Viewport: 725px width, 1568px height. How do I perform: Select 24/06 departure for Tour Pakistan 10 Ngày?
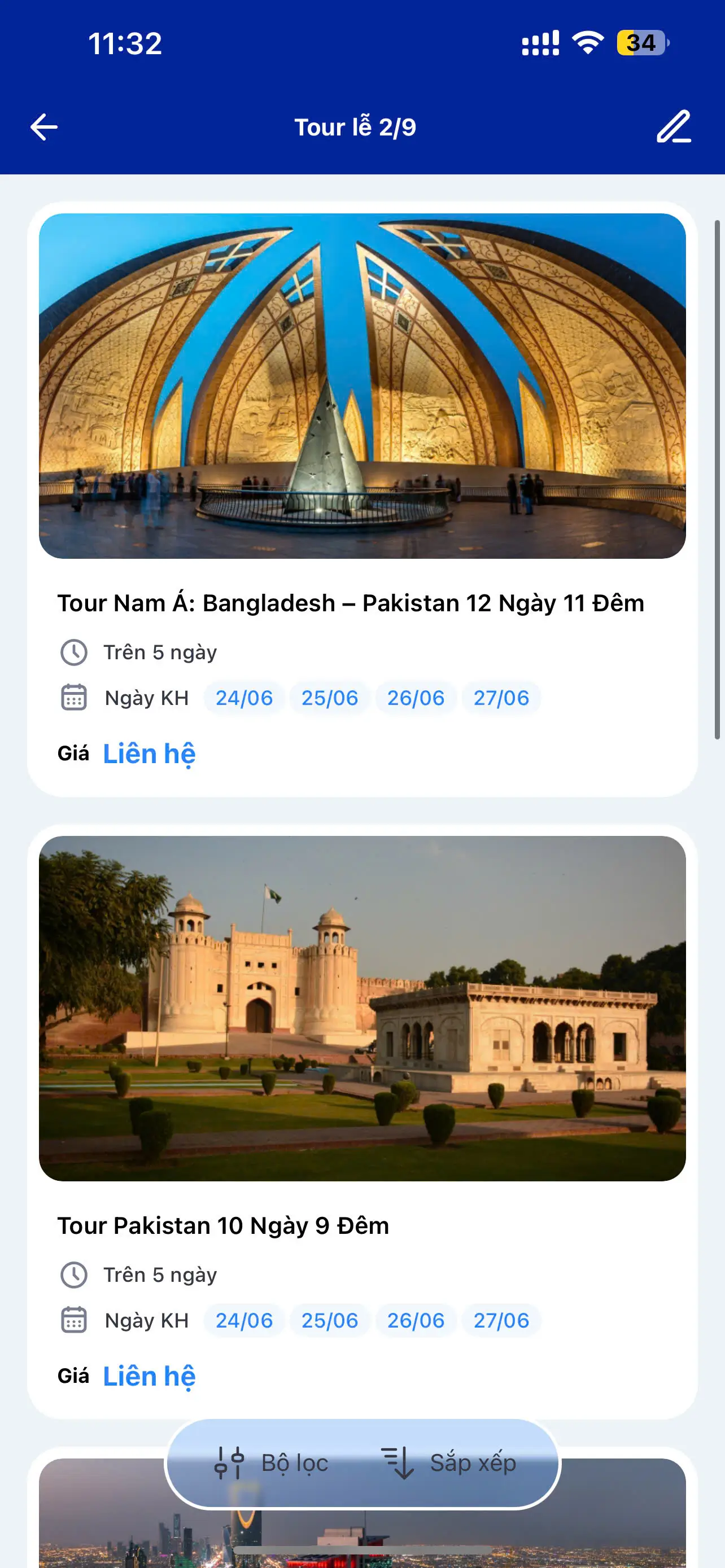244,1320
